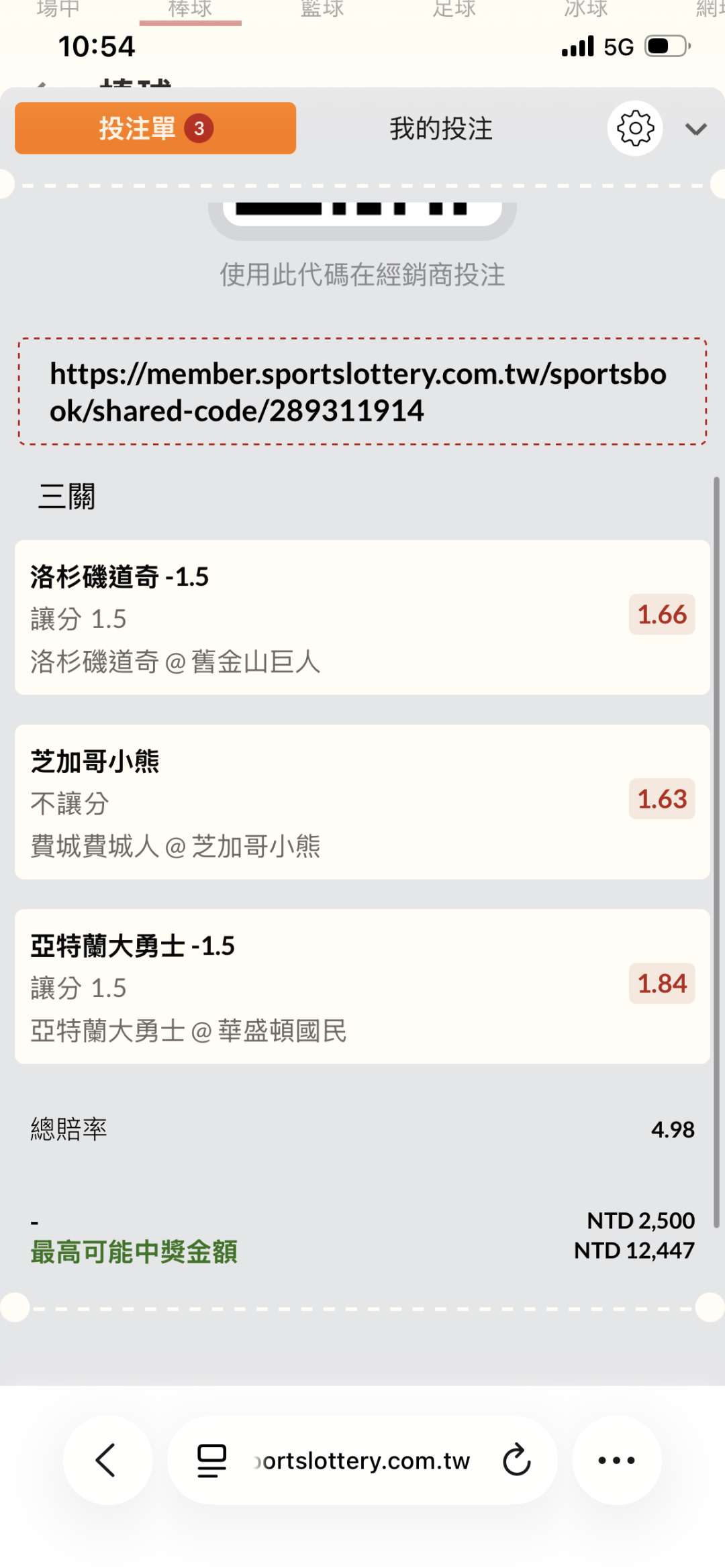Open the page tools icon in address bar
Image resolution: width=725 pixels, height=1568 pixels.
tap(211, 1460)
